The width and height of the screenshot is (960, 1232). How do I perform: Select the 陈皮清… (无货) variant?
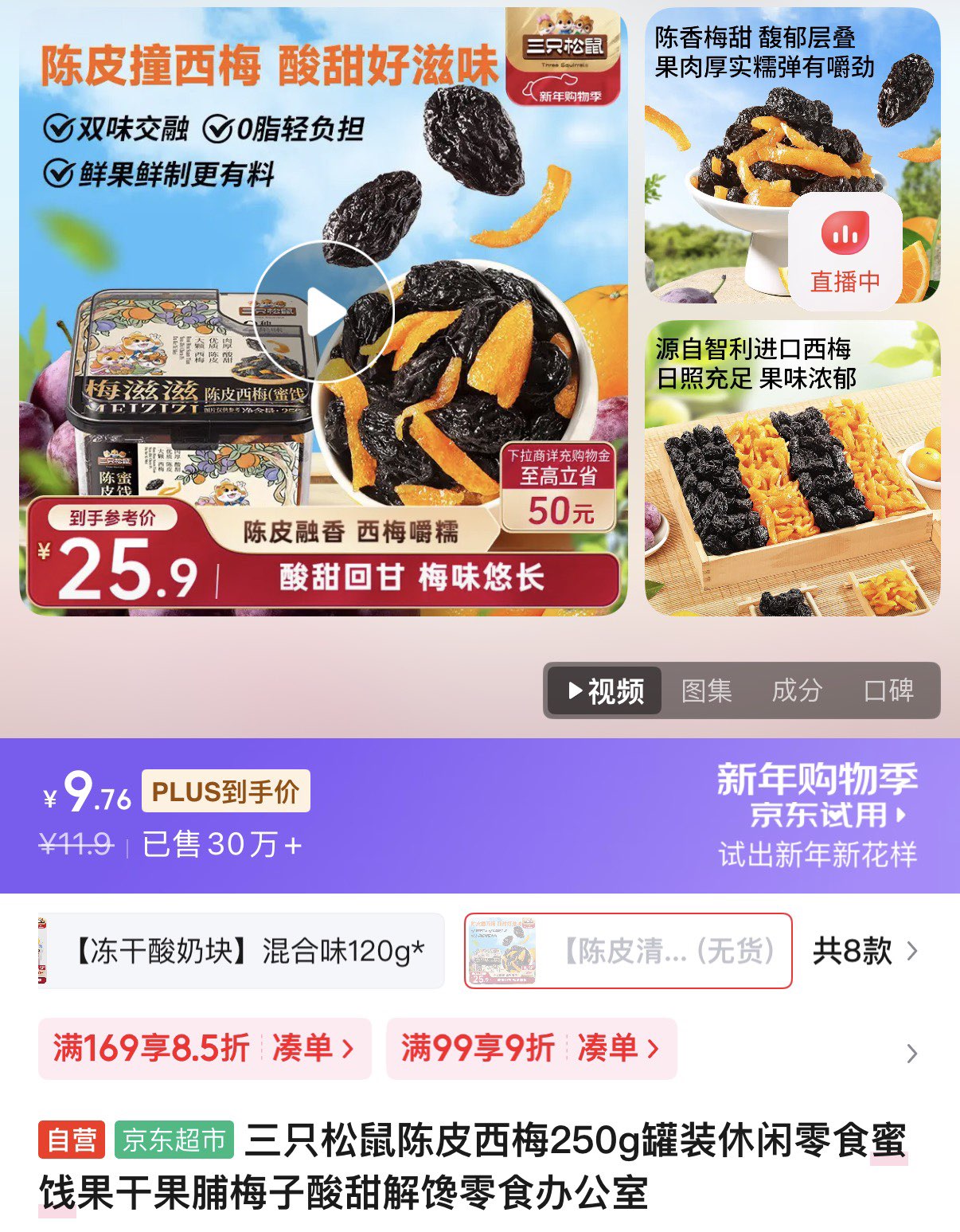coord(628,951)
